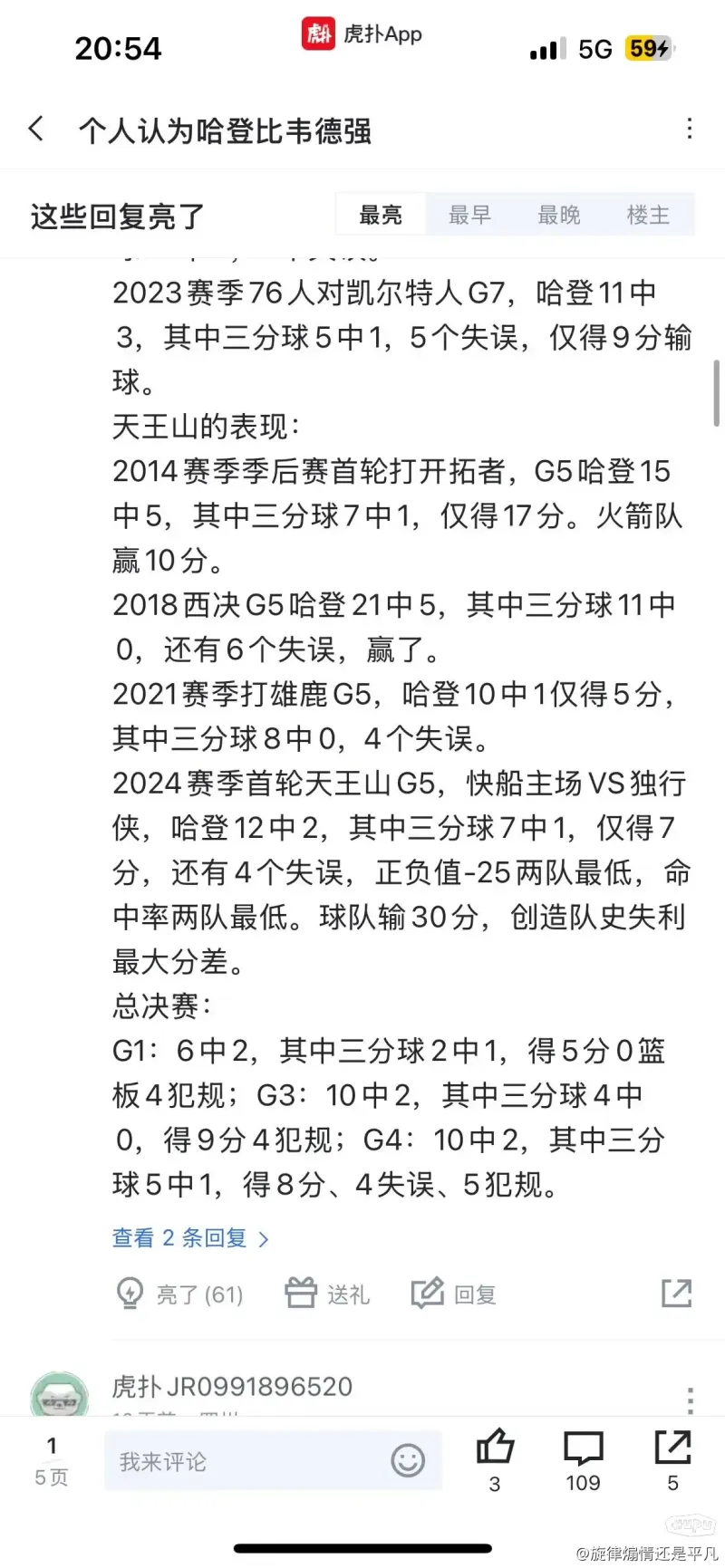Expand 查看 2 条回复 link

click(191, 1237)
